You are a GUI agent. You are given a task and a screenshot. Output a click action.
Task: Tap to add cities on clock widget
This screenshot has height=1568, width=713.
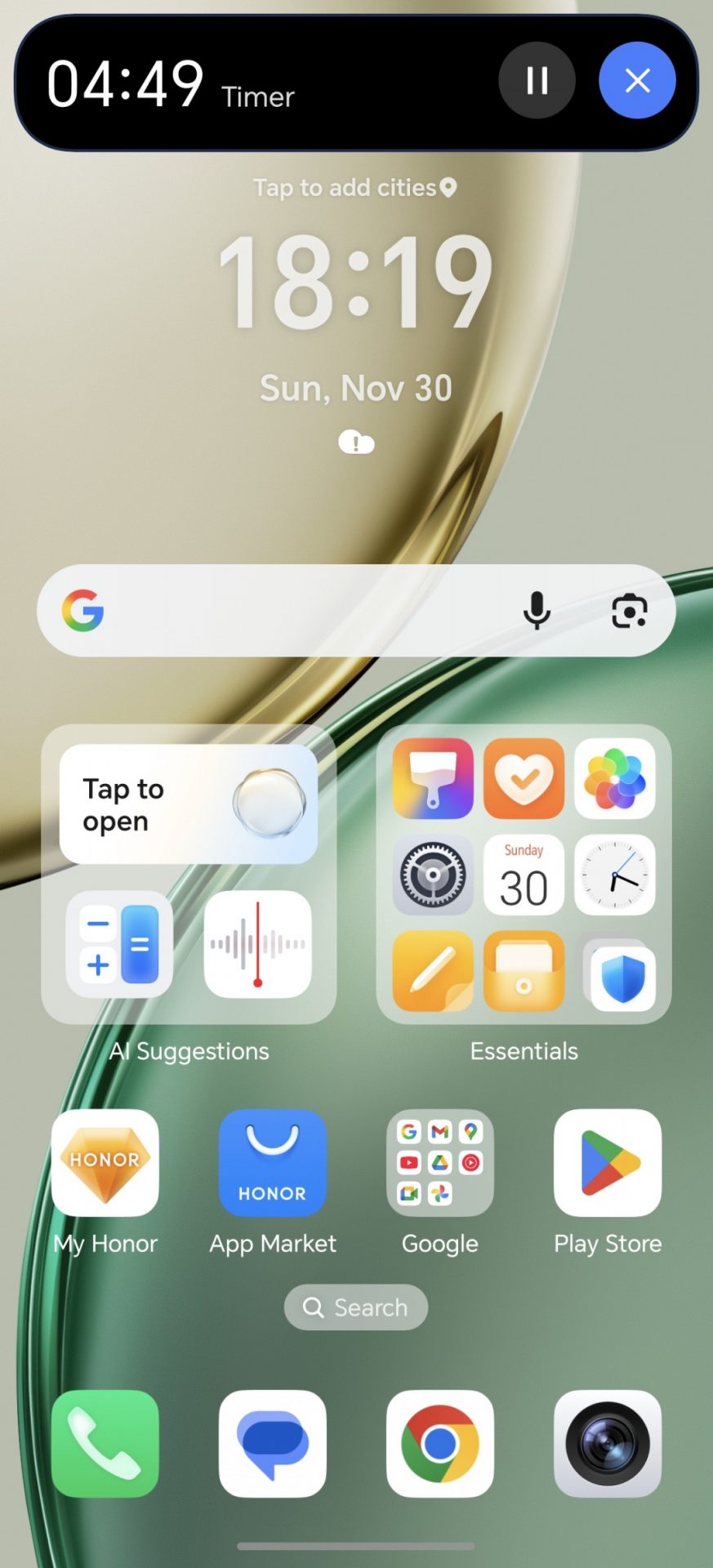pyautogui.click(x=354, y=188)
